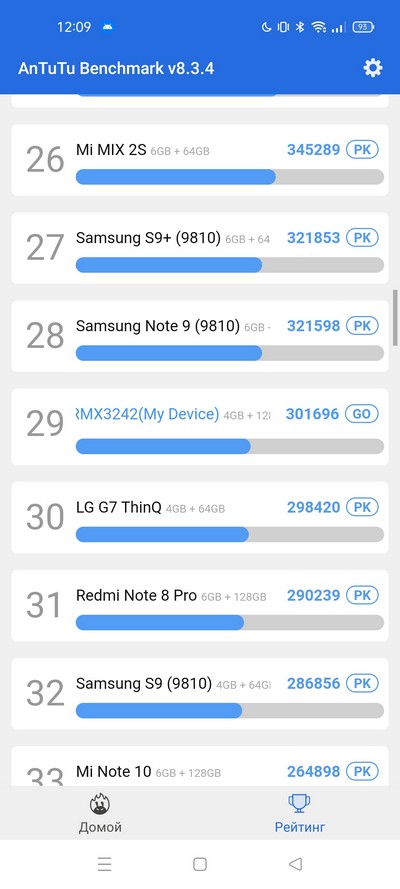The width and height of the screenshot is (400, 889).
Task: Compare with Redmi Note 8 Pro via PK
Action: pos(362,595)
